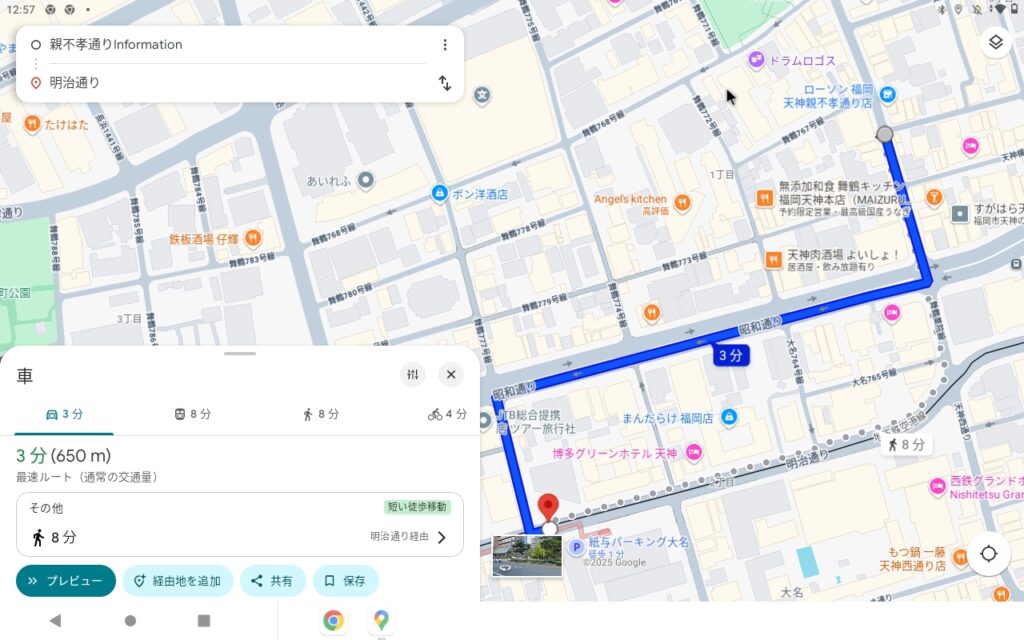Switch to the walking tab, 8分
The height and width of the screenshot is (640, 1024).
pyautogui.click(x=320, y=414)
